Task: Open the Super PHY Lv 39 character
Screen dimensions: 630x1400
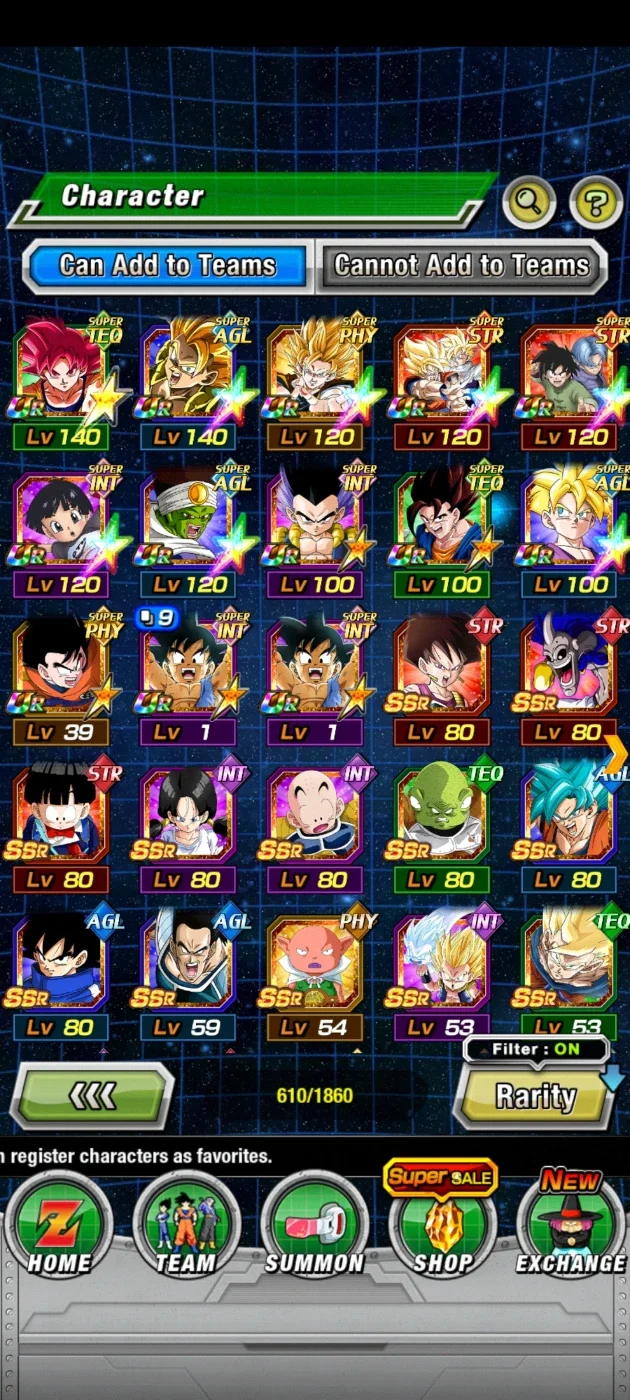Action: coord(63,680)
